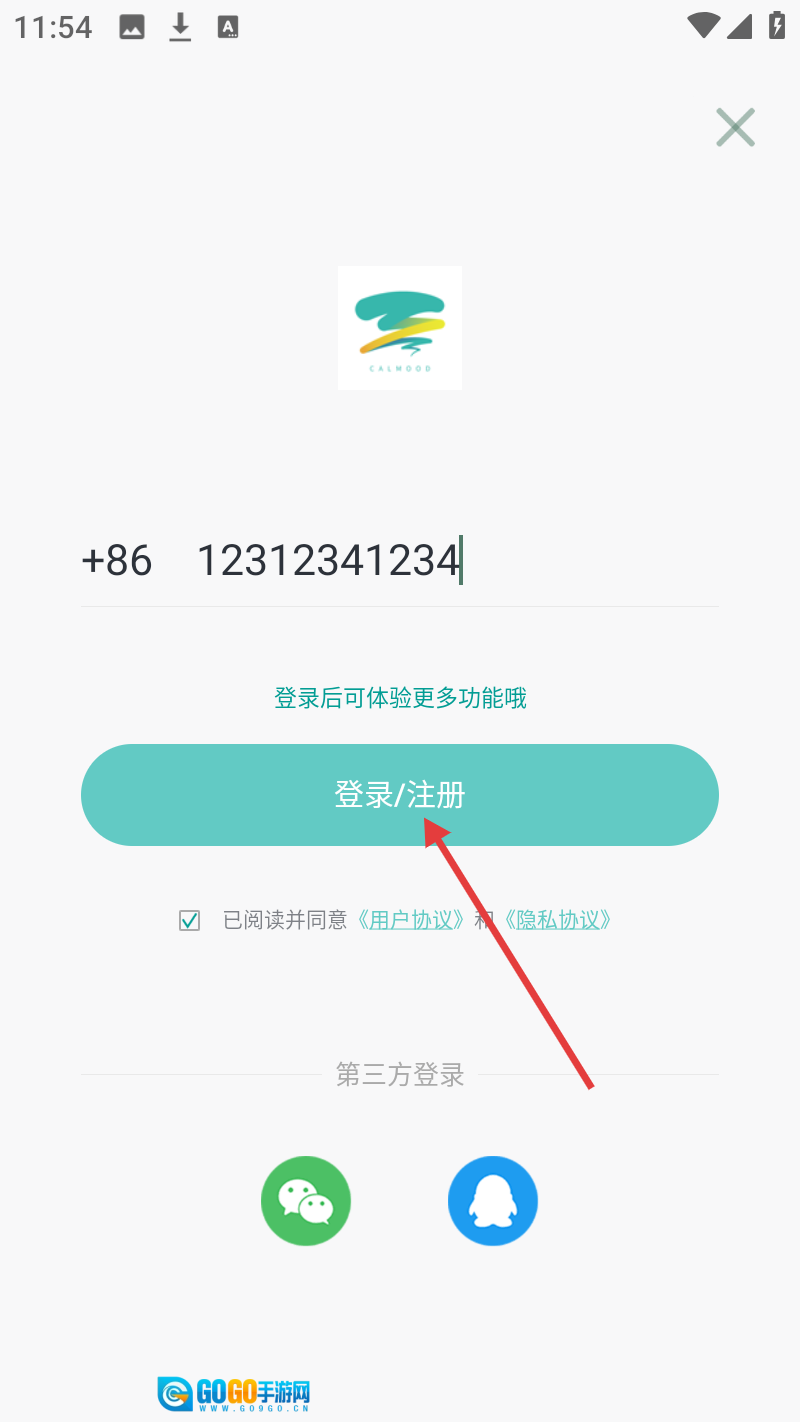Viewport: 800px width, 1422px height.
Task: Log in with QQ
Action: [493, 1201]
